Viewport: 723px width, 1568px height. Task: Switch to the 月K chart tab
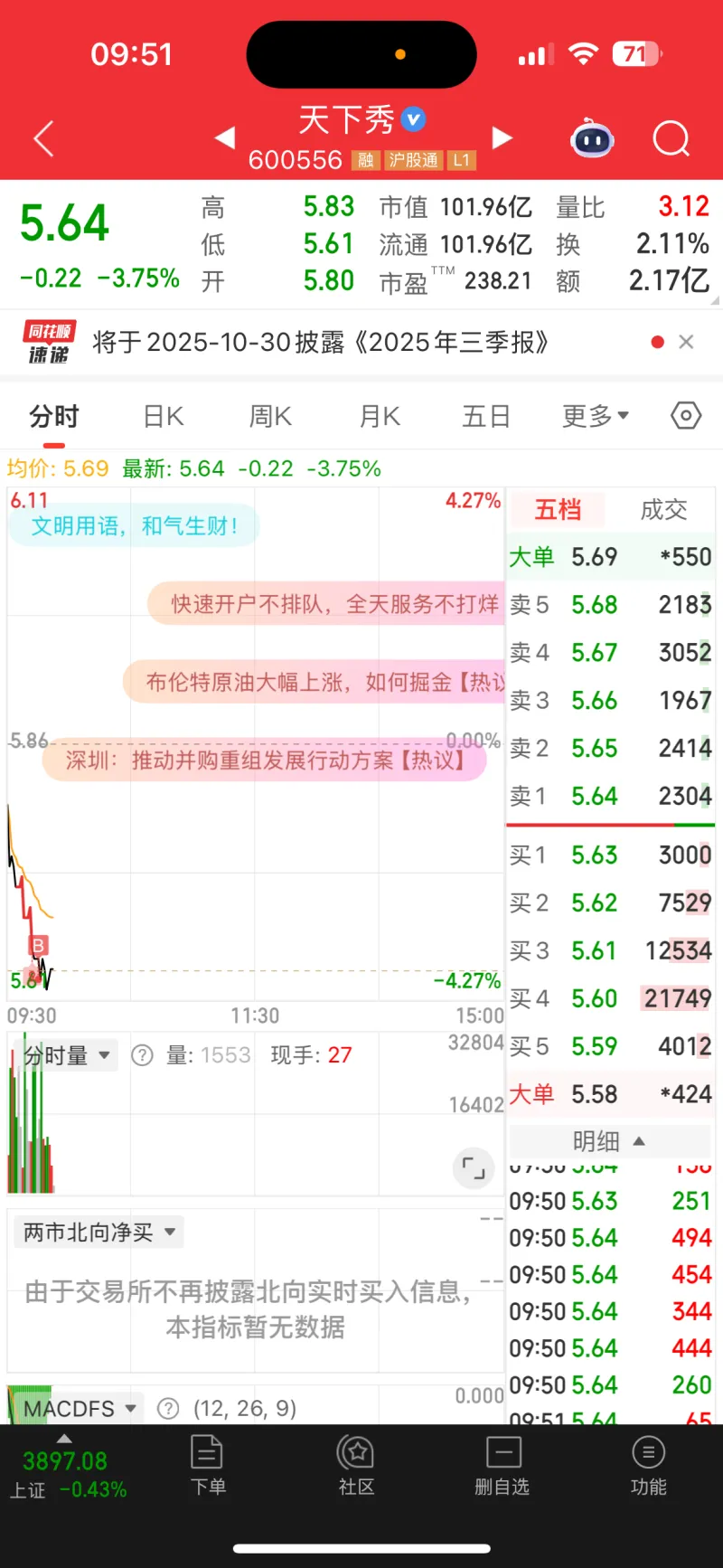pos(380,416)
